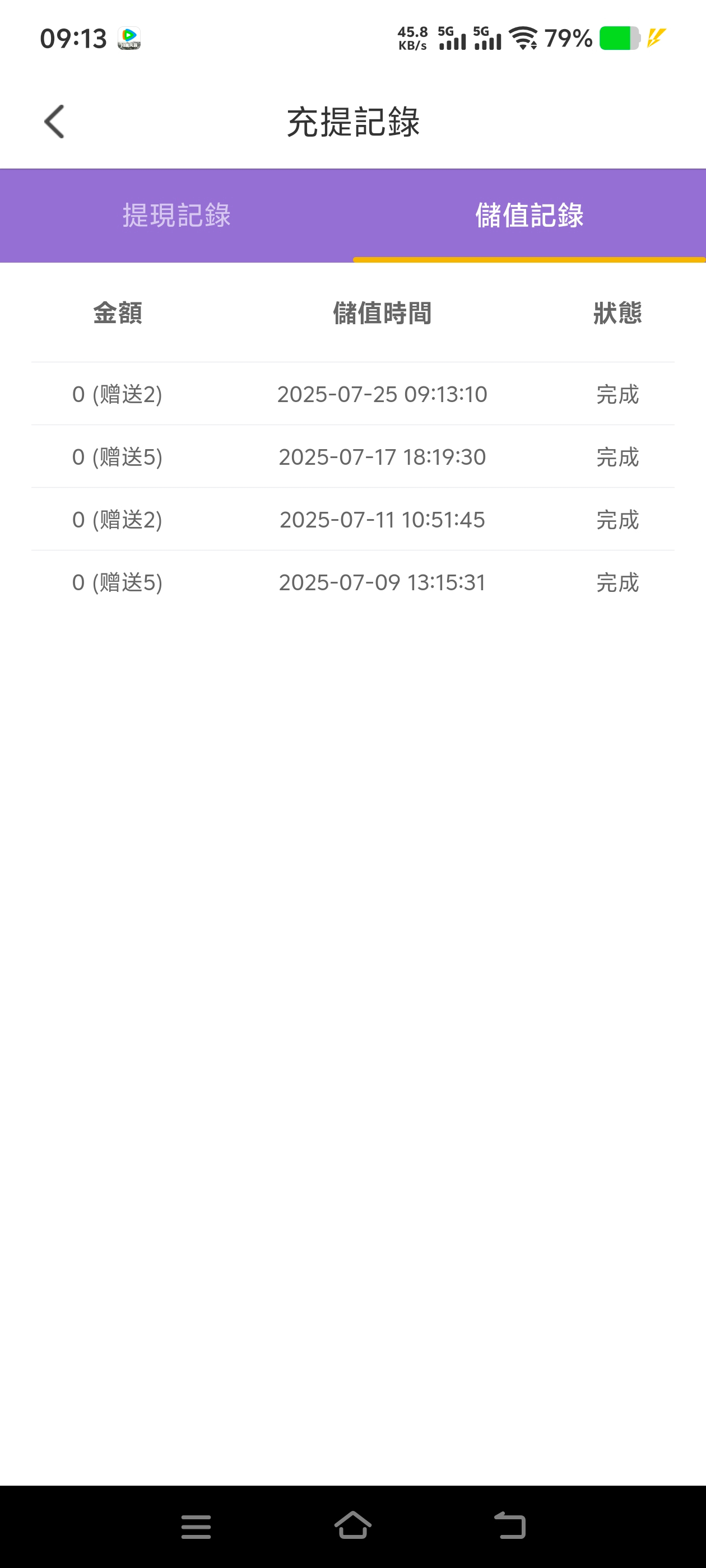Tap the system back button

(510, 1525)
